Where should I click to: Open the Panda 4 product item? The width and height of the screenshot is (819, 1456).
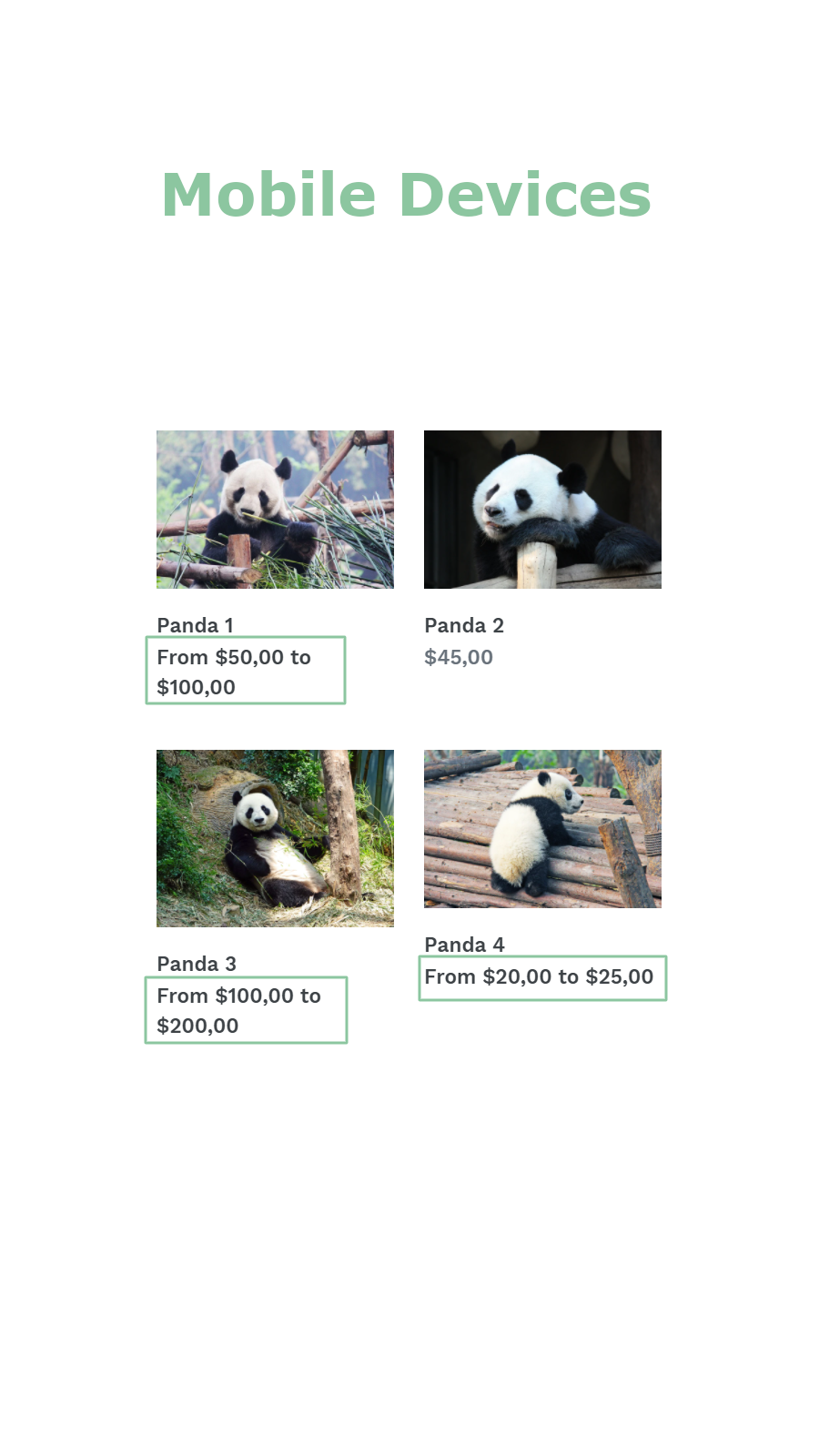click(542, 829)
